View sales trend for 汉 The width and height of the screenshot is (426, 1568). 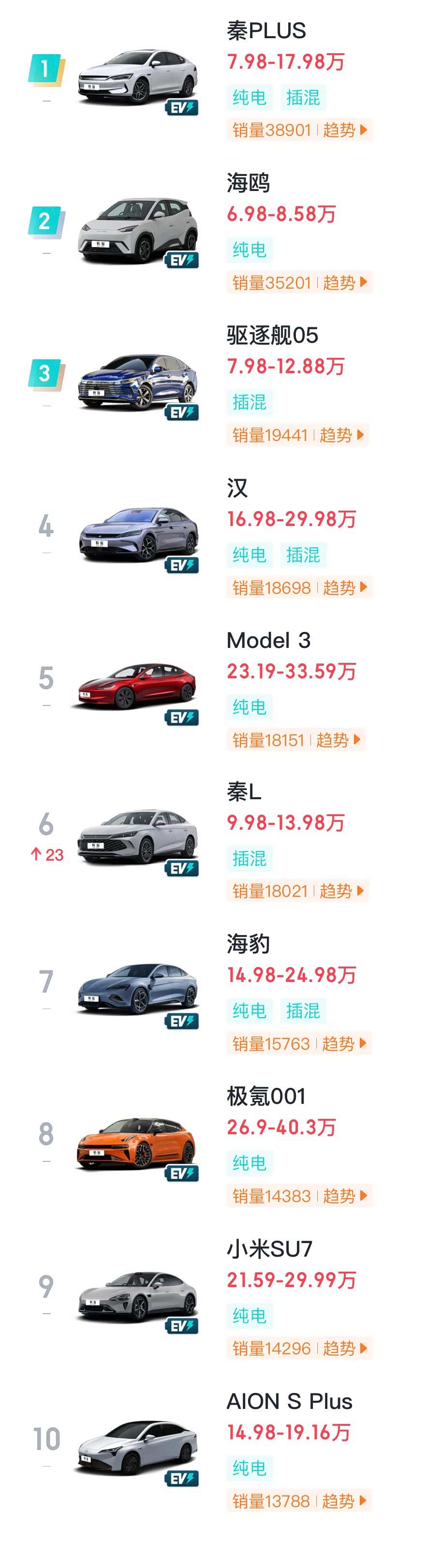click(344, 587)
